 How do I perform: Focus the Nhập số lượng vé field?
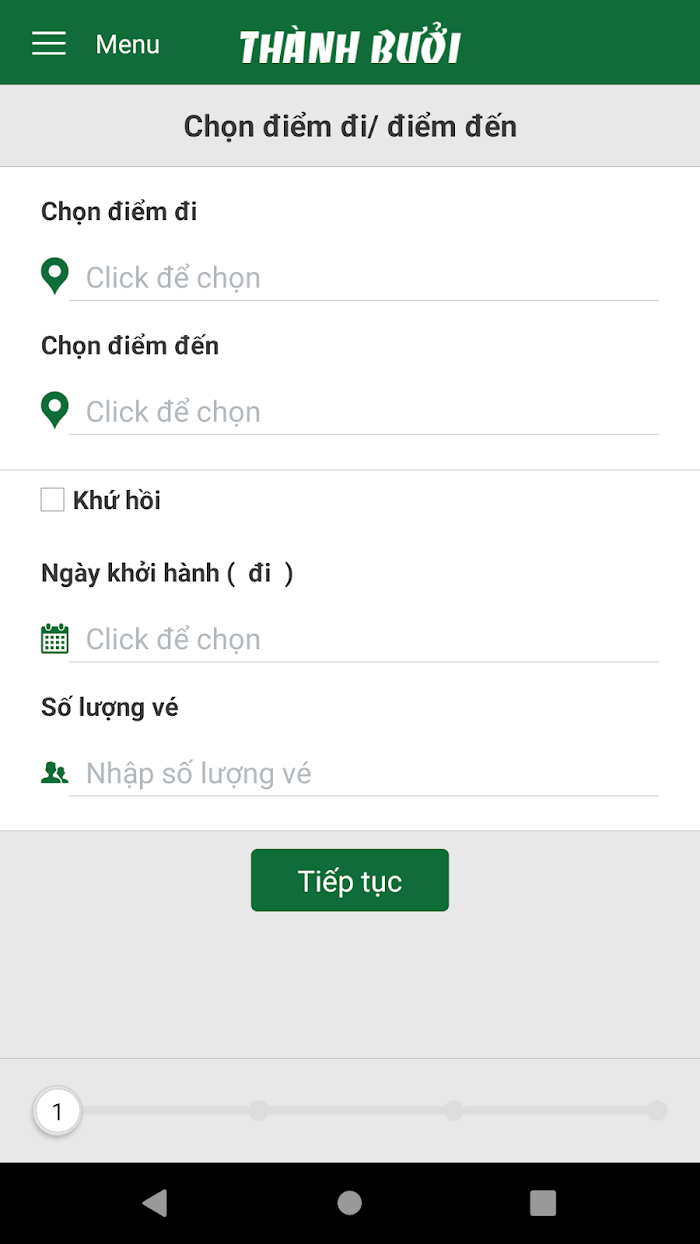[363, 773]
